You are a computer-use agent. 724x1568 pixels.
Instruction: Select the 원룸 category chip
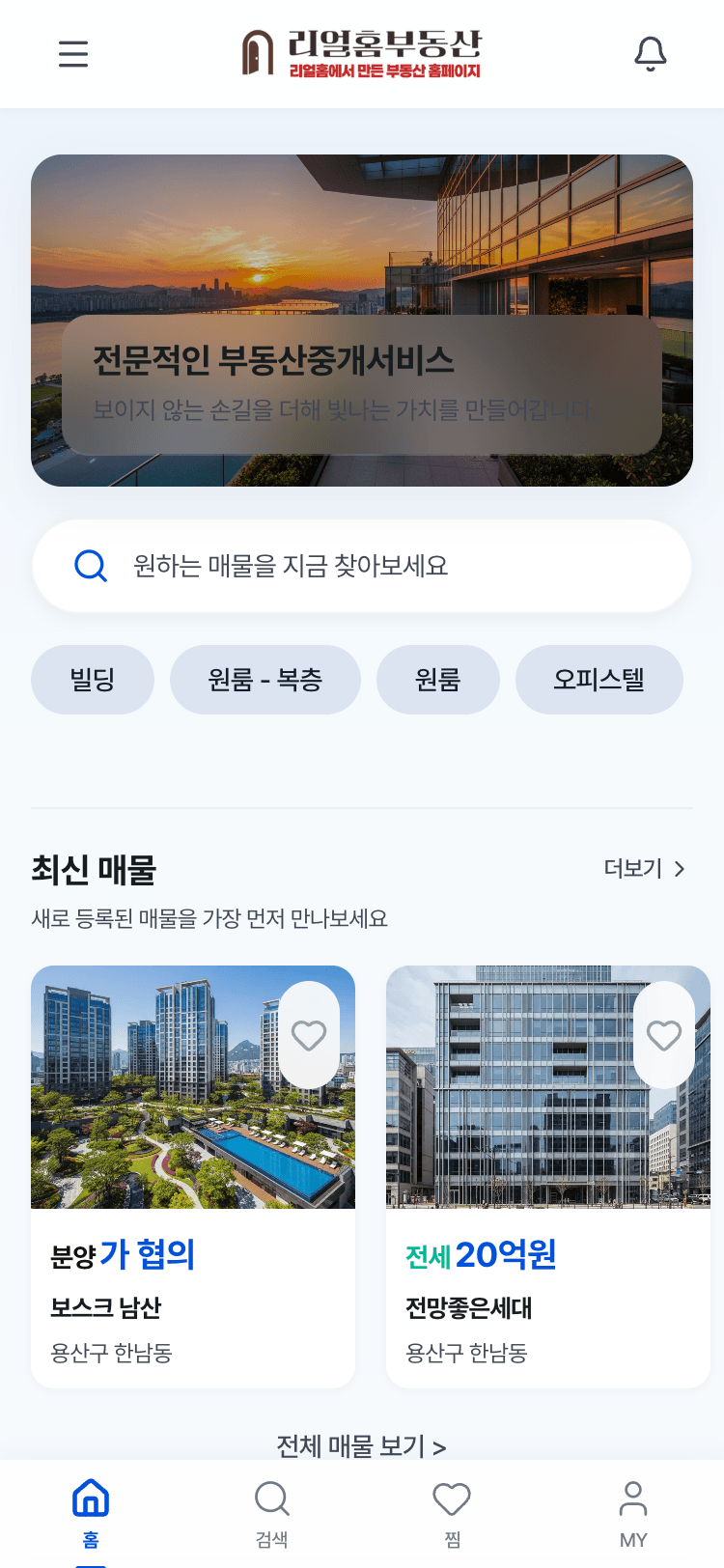pos(438,680)
